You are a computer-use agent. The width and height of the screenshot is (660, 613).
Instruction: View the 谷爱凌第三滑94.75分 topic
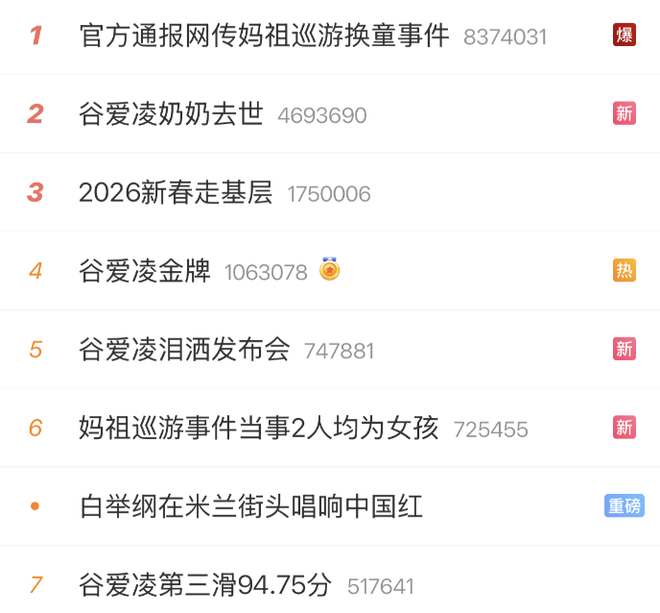pyautogui.click(x=205, y=585)
